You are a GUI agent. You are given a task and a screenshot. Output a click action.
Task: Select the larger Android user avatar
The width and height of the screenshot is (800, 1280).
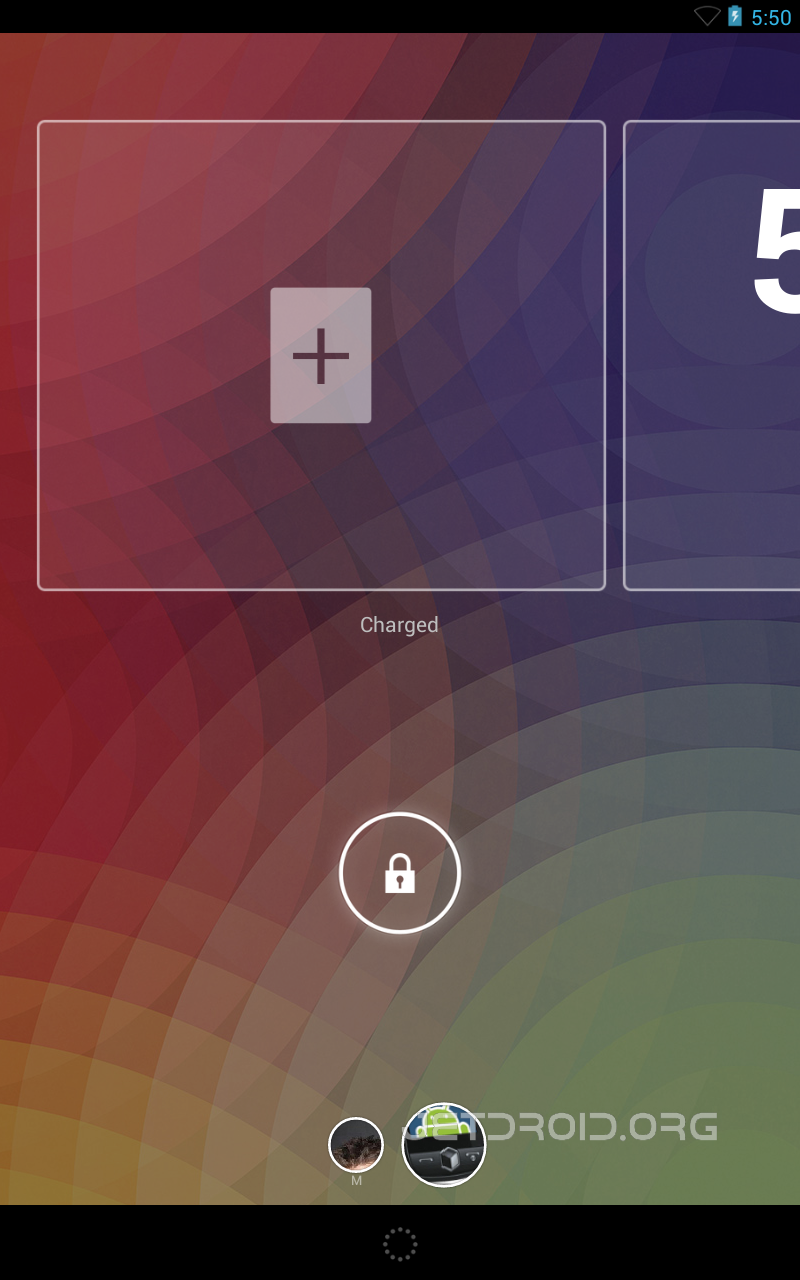click(444, 1145)
